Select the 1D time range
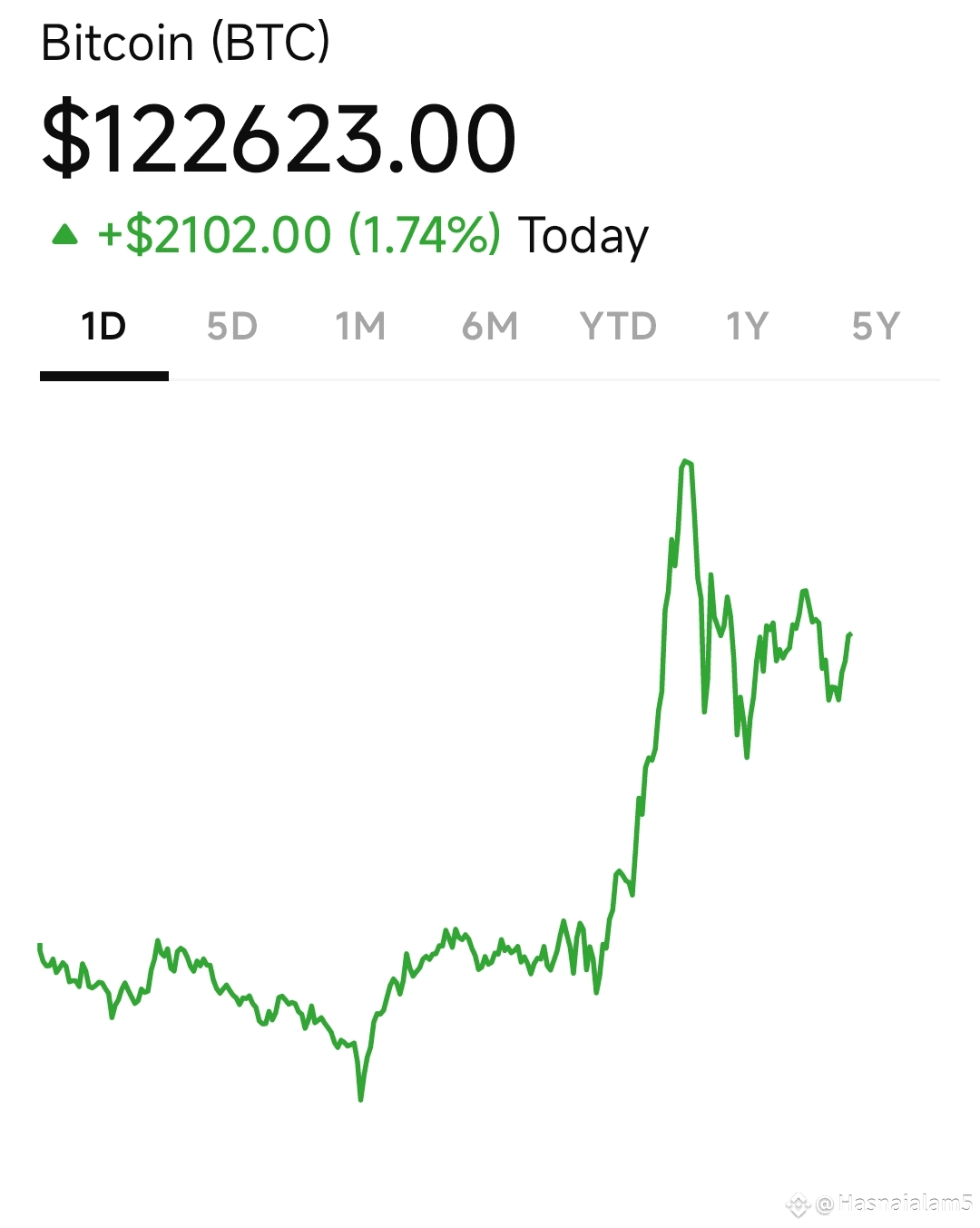This screenshot has width=980, height=1228. tap(103, 327)
